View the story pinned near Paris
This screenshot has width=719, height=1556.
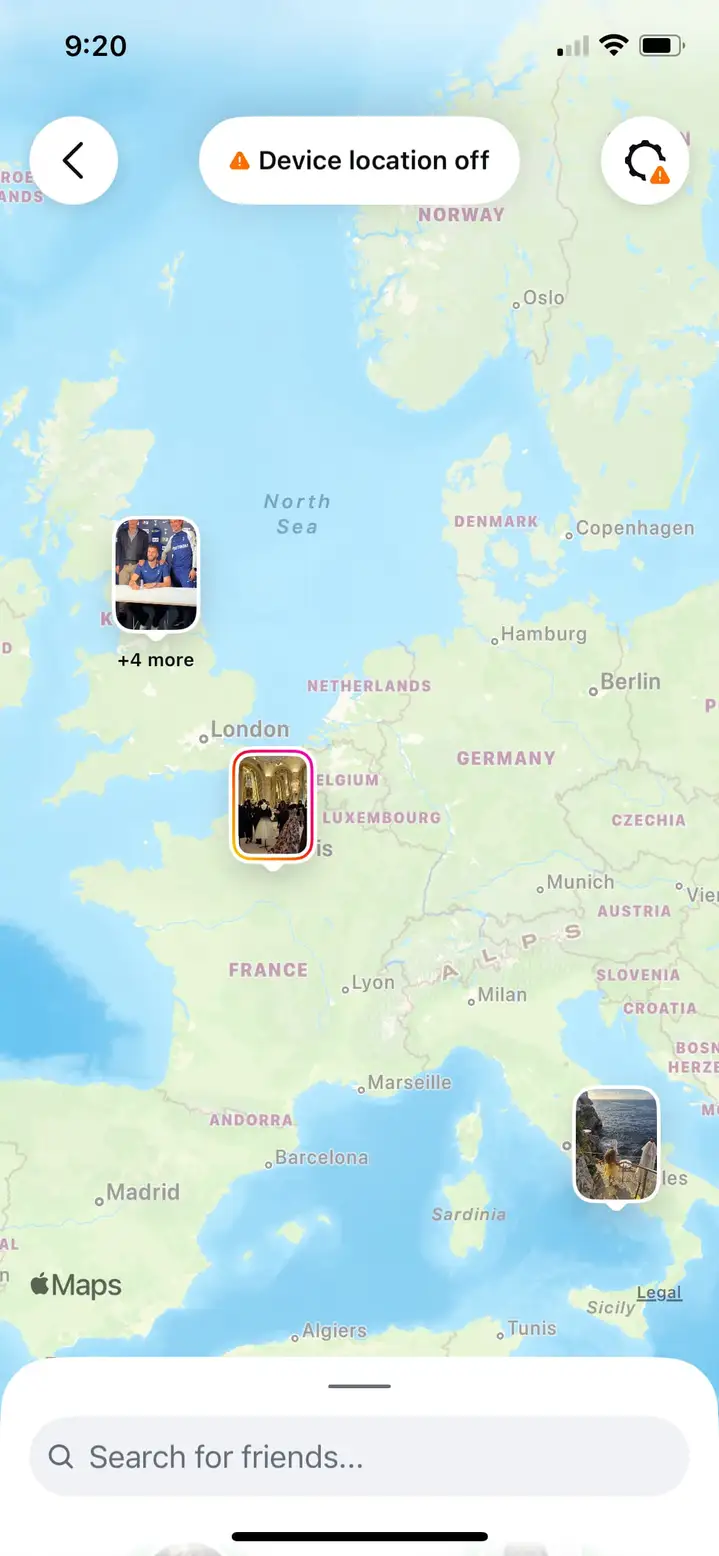273,806
